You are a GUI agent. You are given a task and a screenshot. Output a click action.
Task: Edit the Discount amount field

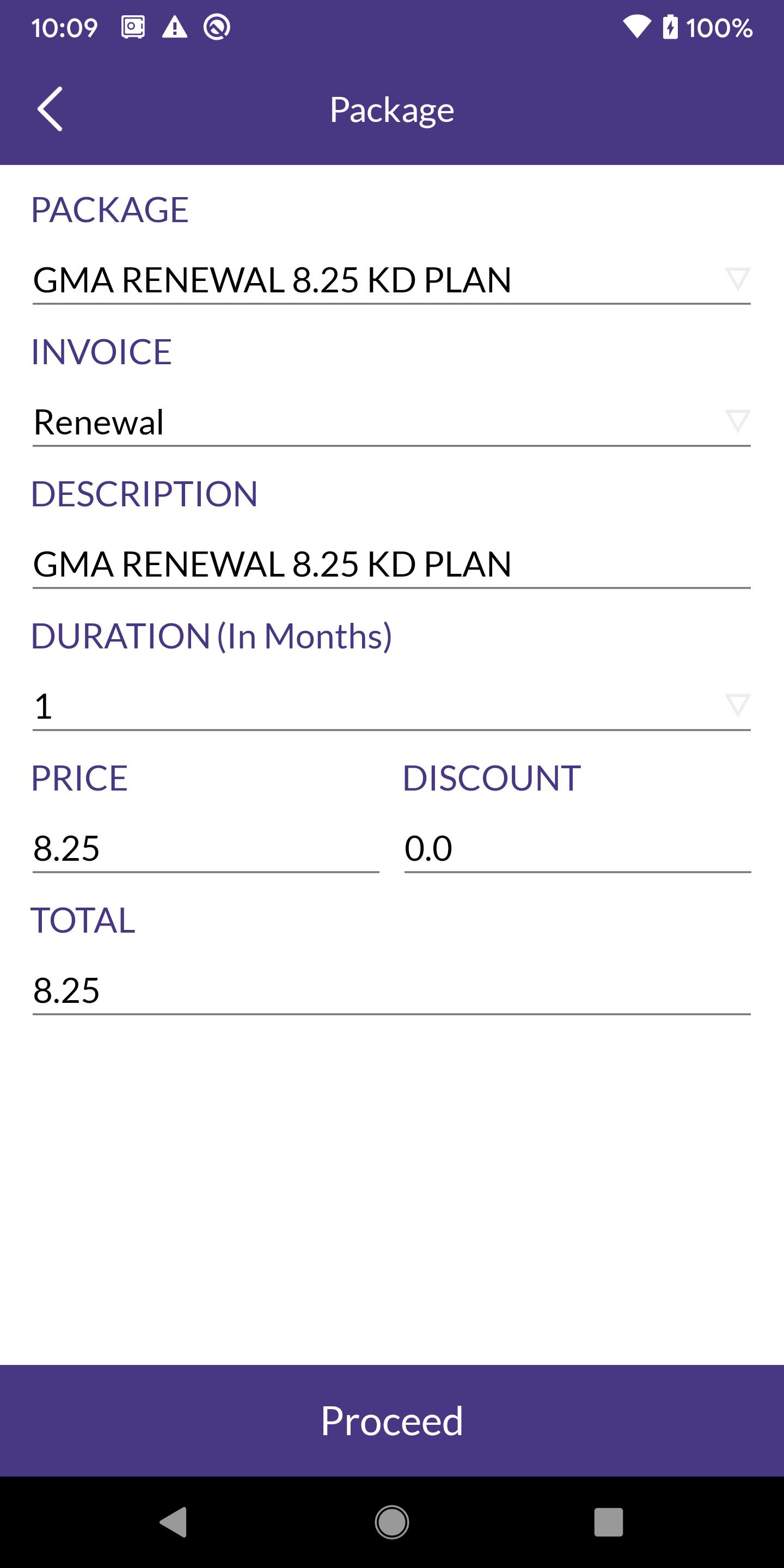tap(578, 848)
